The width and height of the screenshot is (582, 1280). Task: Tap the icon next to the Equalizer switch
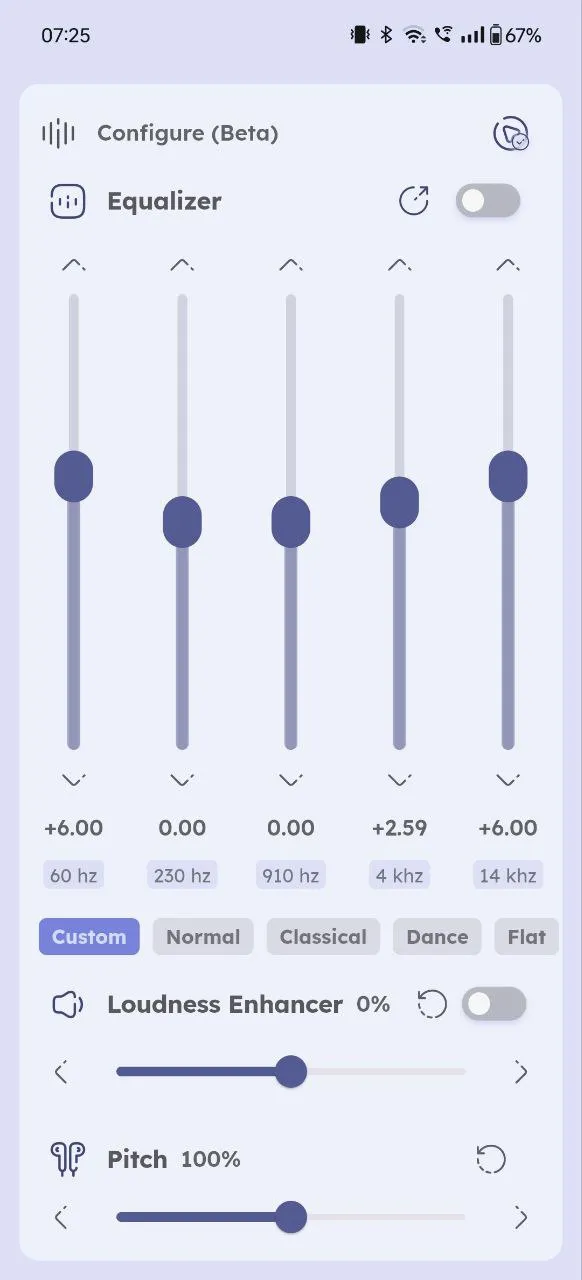(414, 201)
